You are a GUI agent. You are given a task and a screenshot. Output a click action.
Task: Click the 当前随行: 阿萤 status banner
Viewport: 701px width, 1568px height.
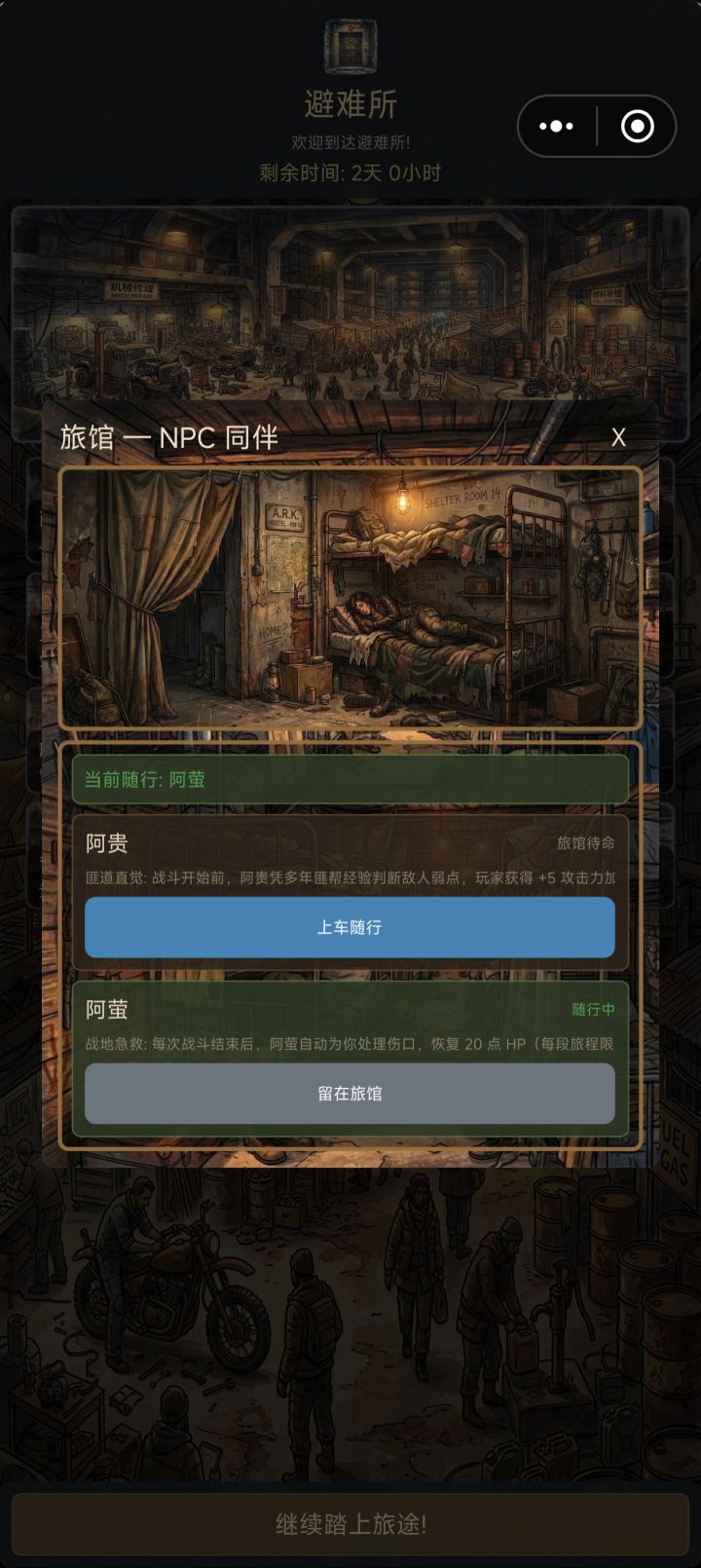coord(350,778)
